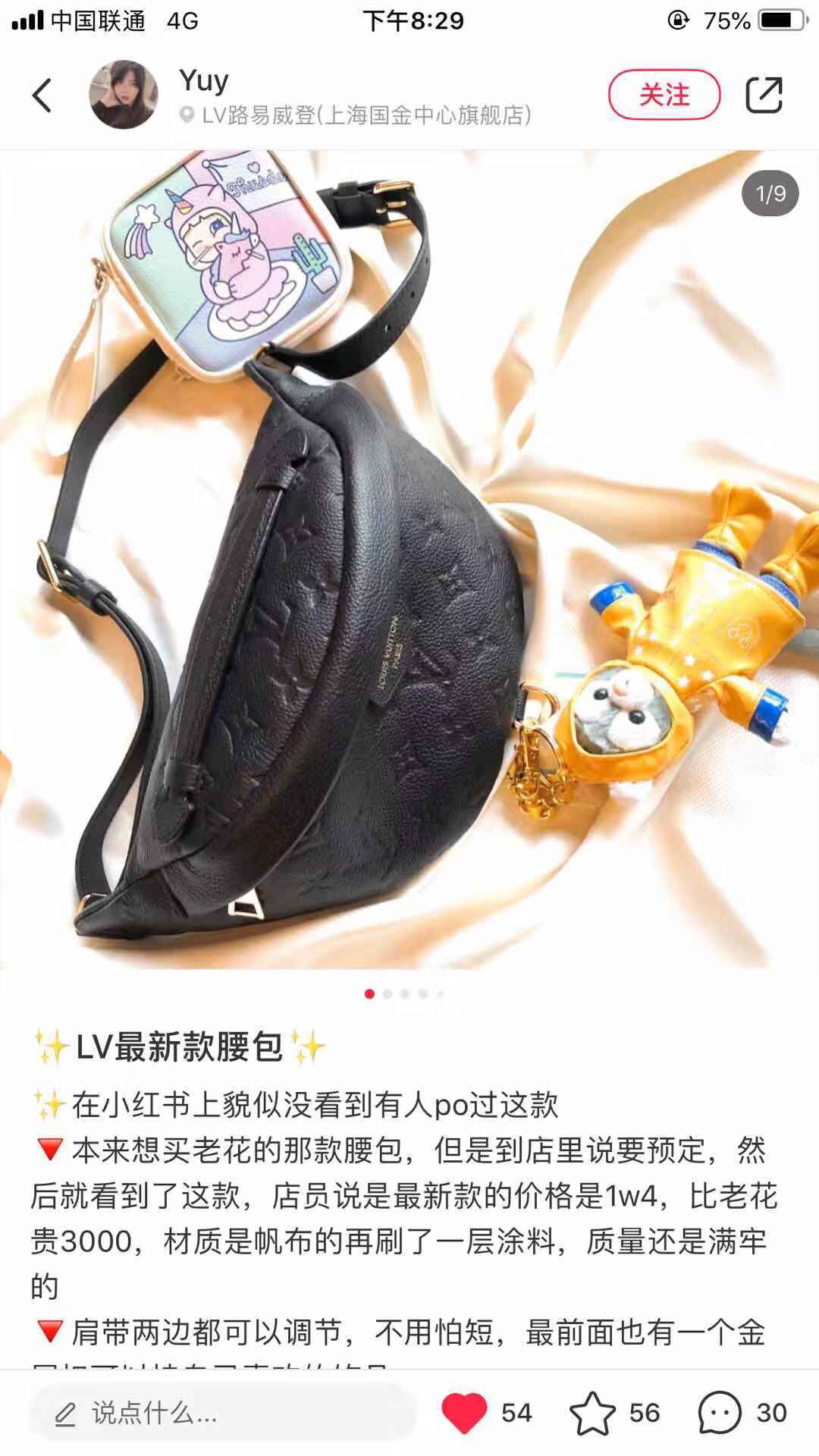Viewport: 819px width, 1456px height.
Task: Tap the 关注 follow button
Action: coord(664,95)
